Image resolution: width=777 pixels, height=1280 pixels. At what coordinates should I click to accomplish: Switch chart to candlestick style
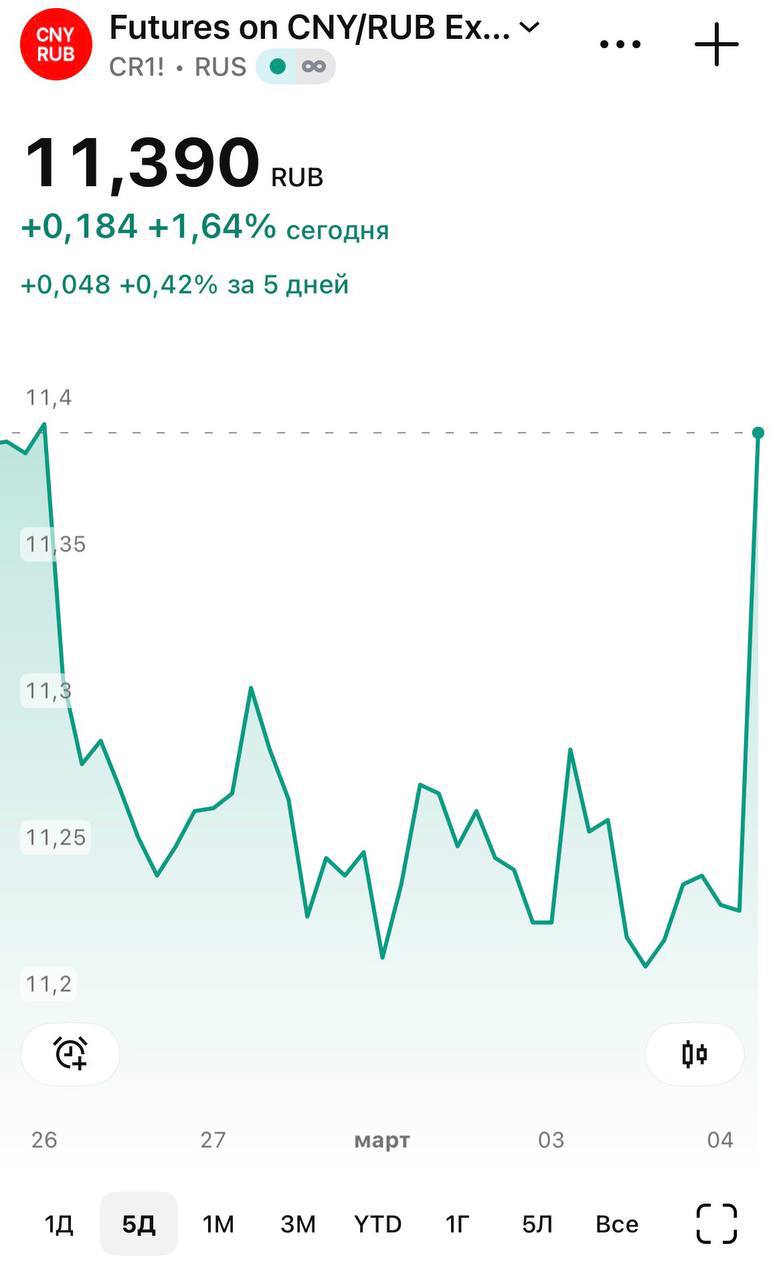(695, 1054)
